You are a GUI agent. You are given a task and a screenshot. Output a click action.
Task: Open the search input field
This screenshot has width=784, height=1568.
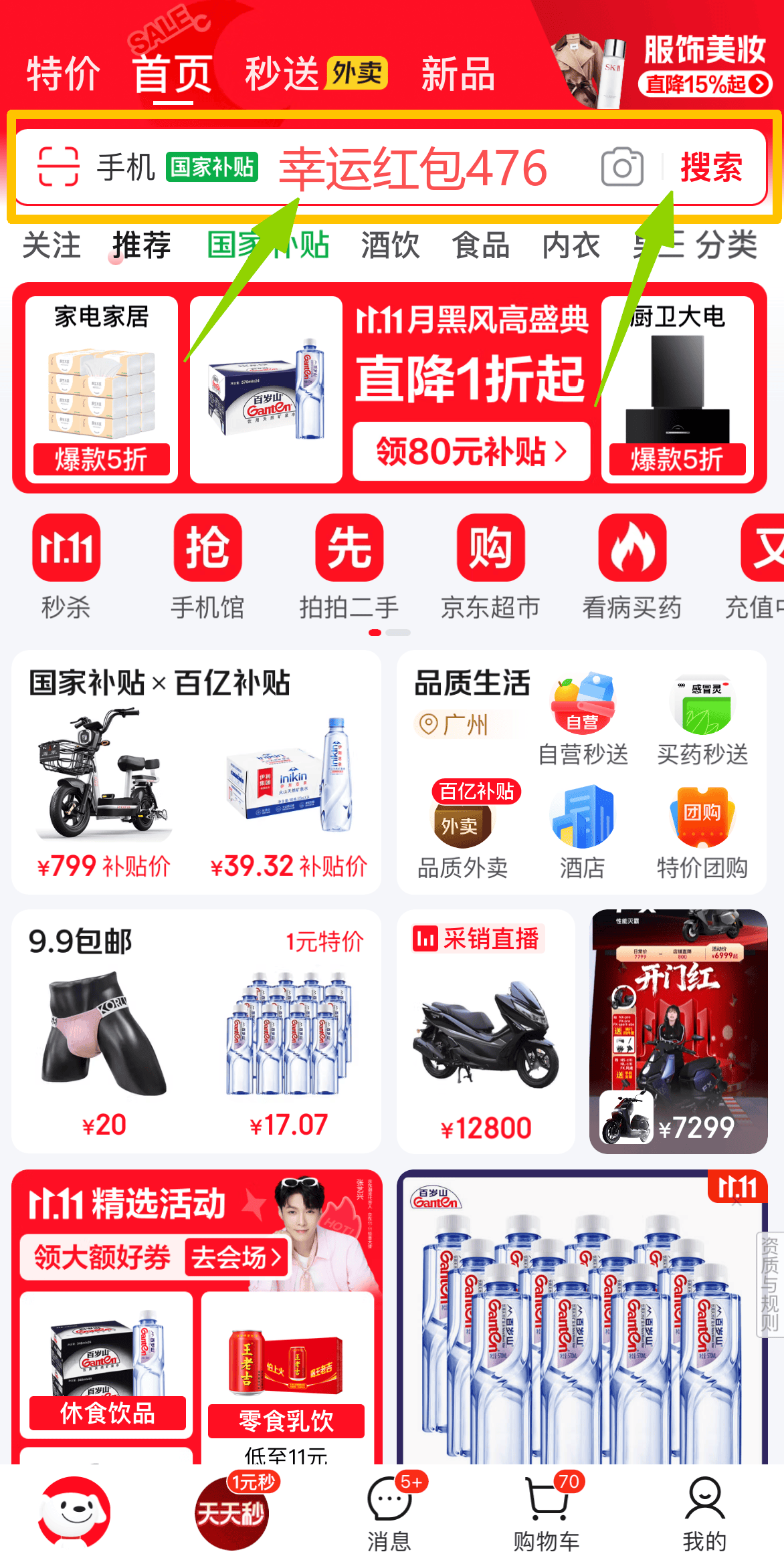click(412, 167)
